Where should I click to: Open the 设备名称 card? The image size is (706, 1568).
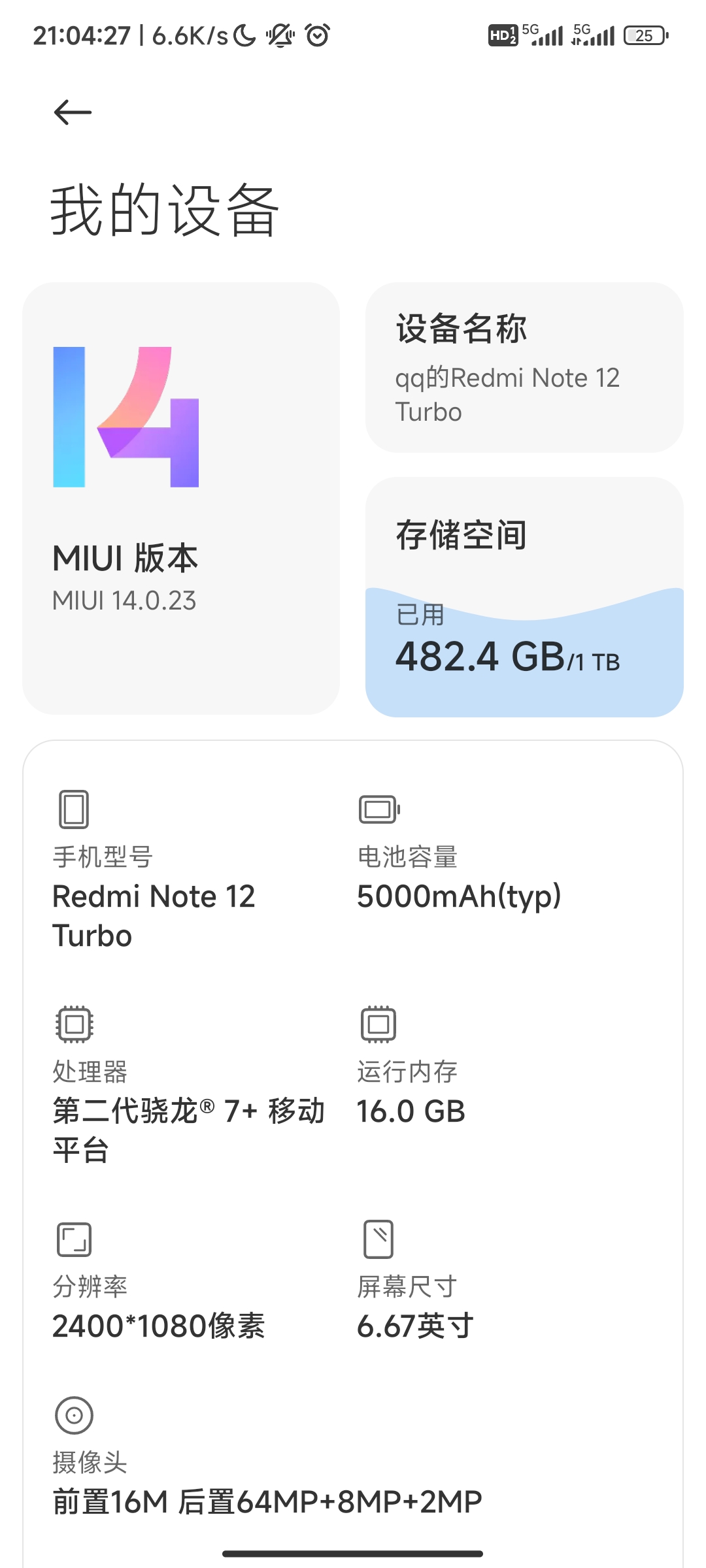pos(524,367)
